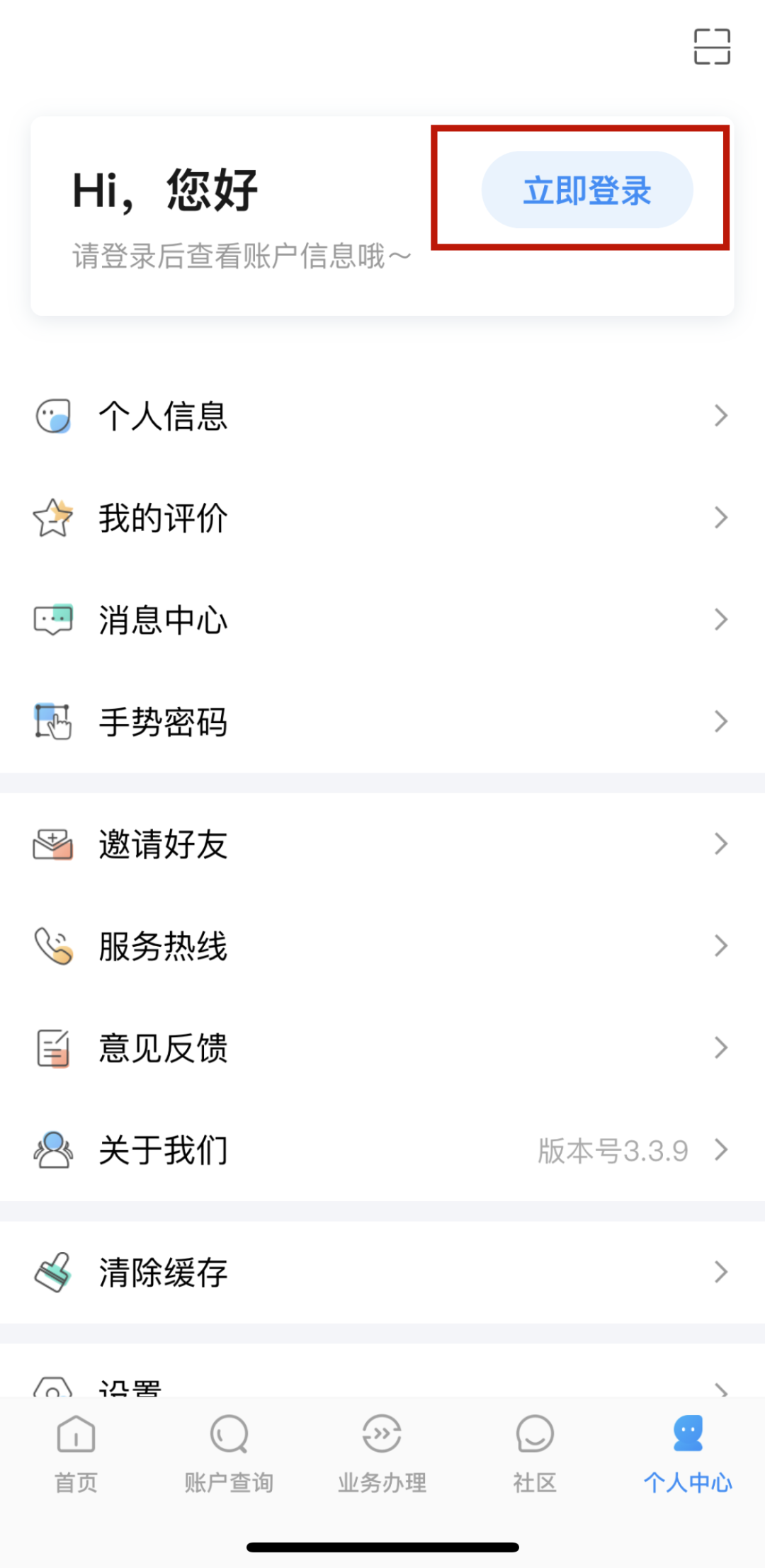Switch to the 业务办理 tab
This screenshot has height=1568, width=765.
[382, 1453]
